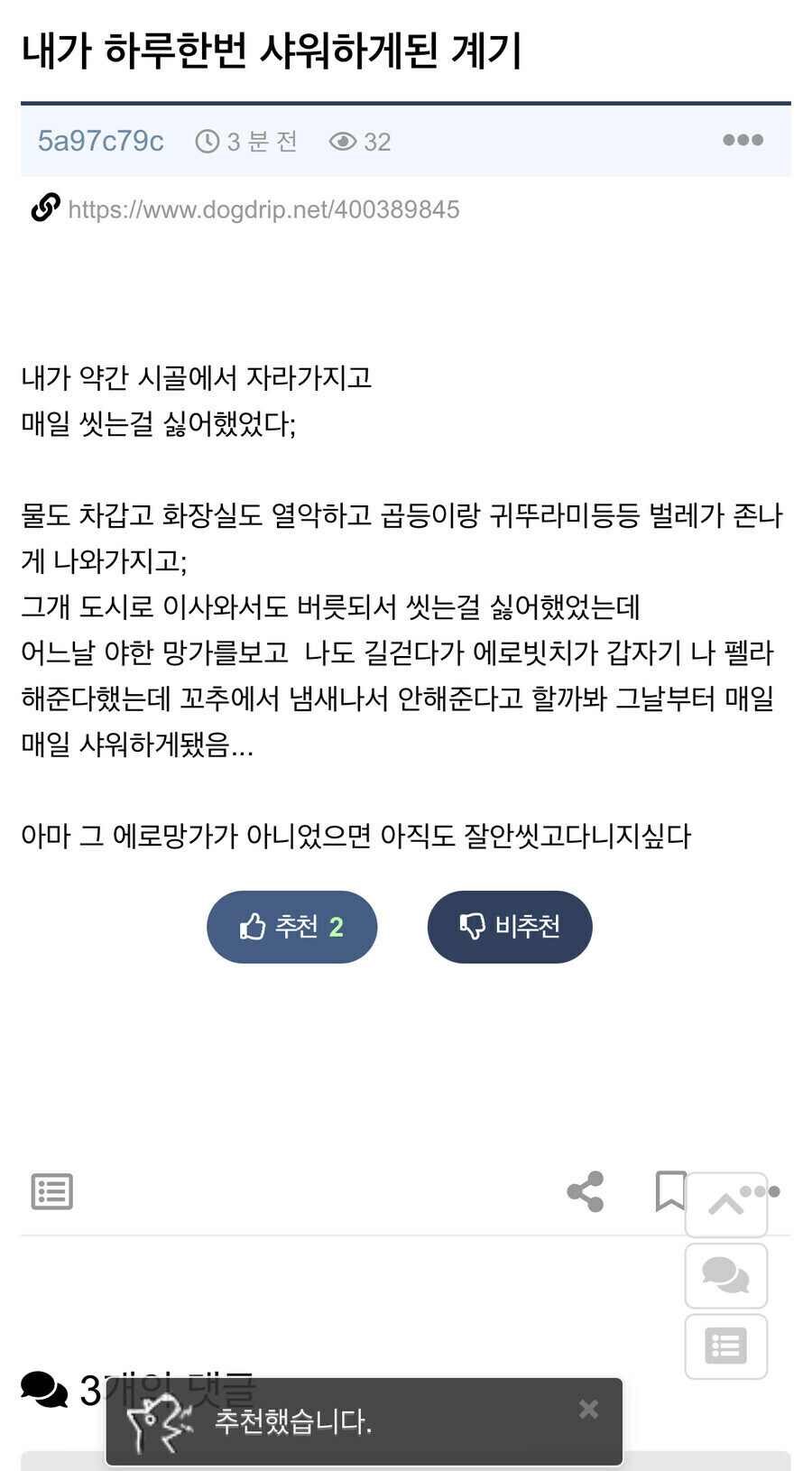Bookmark this post
This screenshot has height=1471, width=812.
point(669,1191)
